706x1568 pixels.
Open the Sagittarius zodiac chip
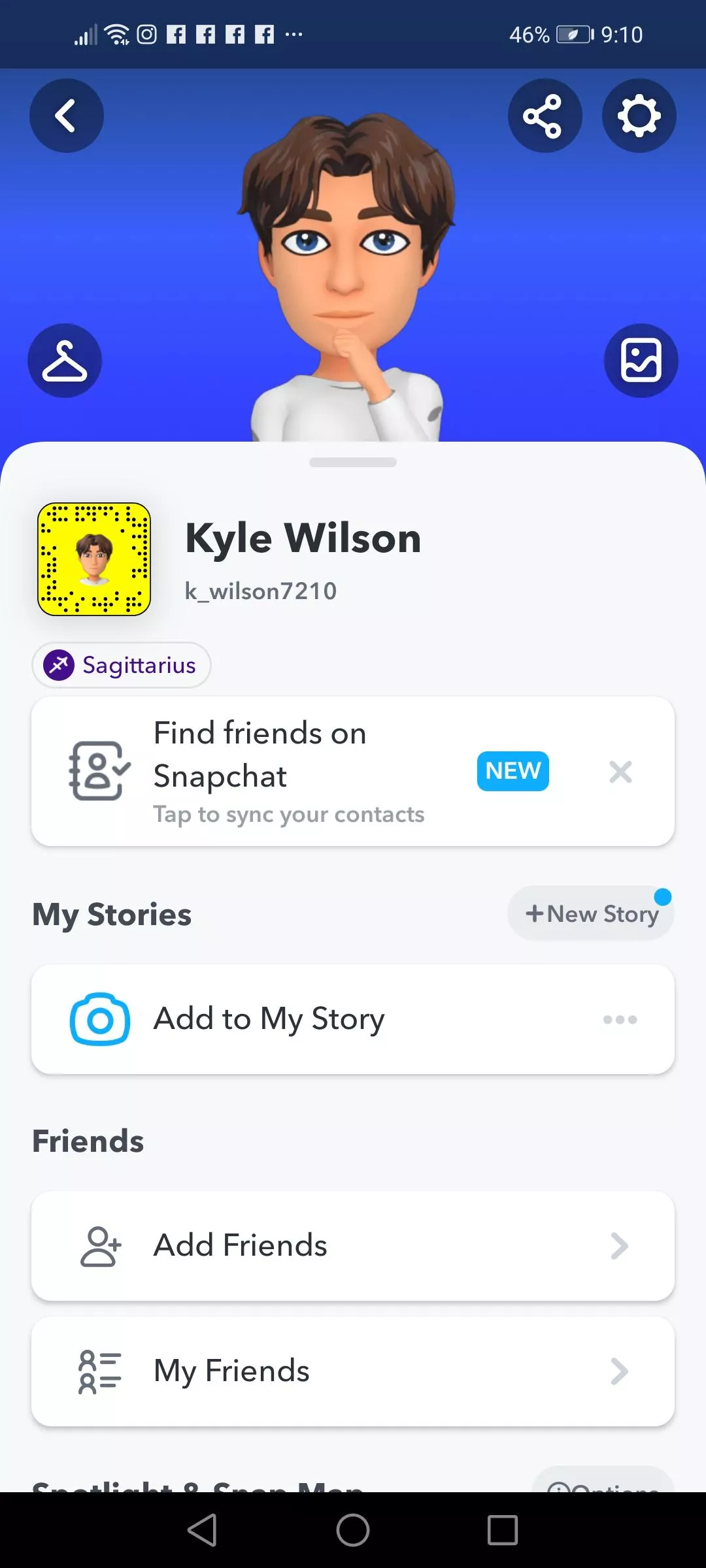coord(122,665)
